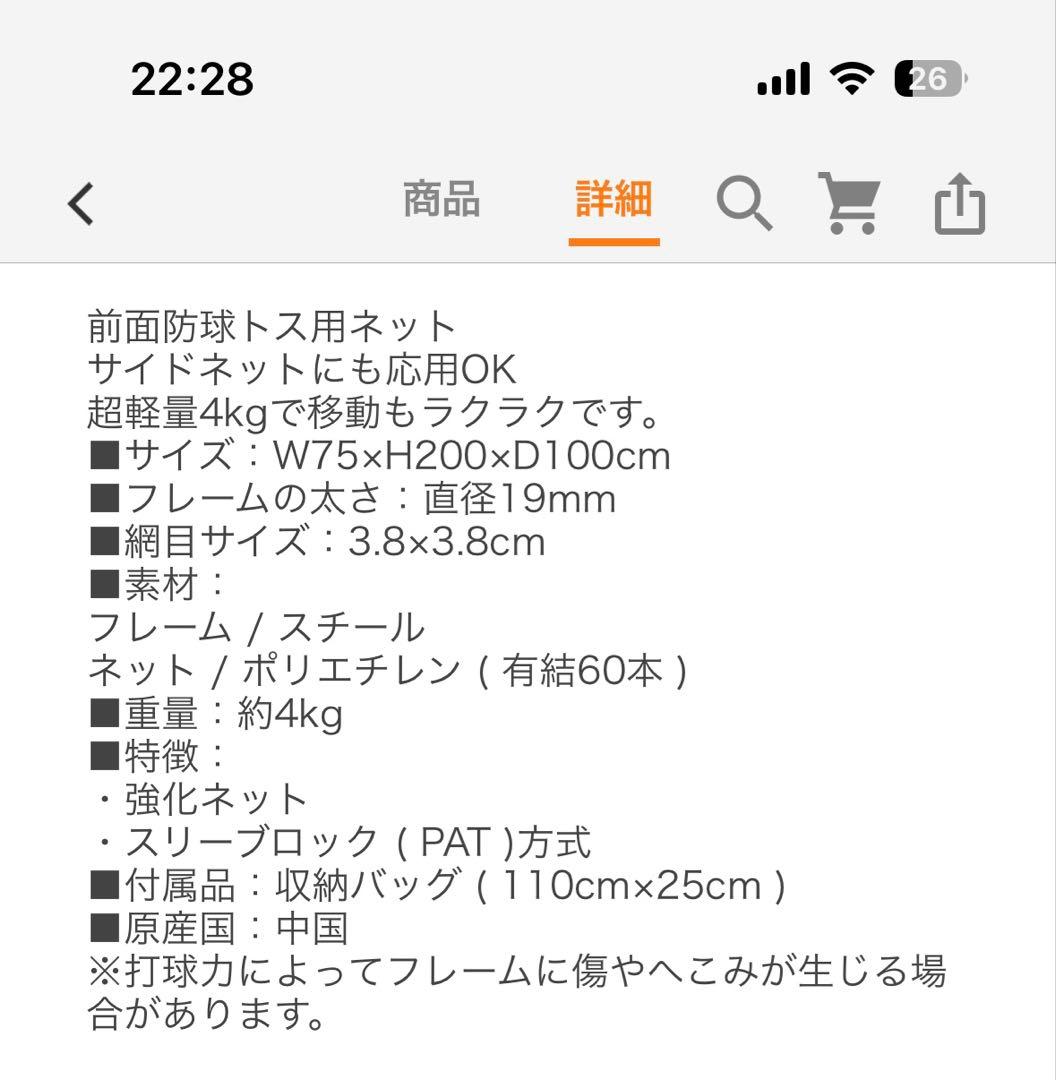Select the サイズ specification line
The image size is (1056, 1080).
(x=380, y=455)
